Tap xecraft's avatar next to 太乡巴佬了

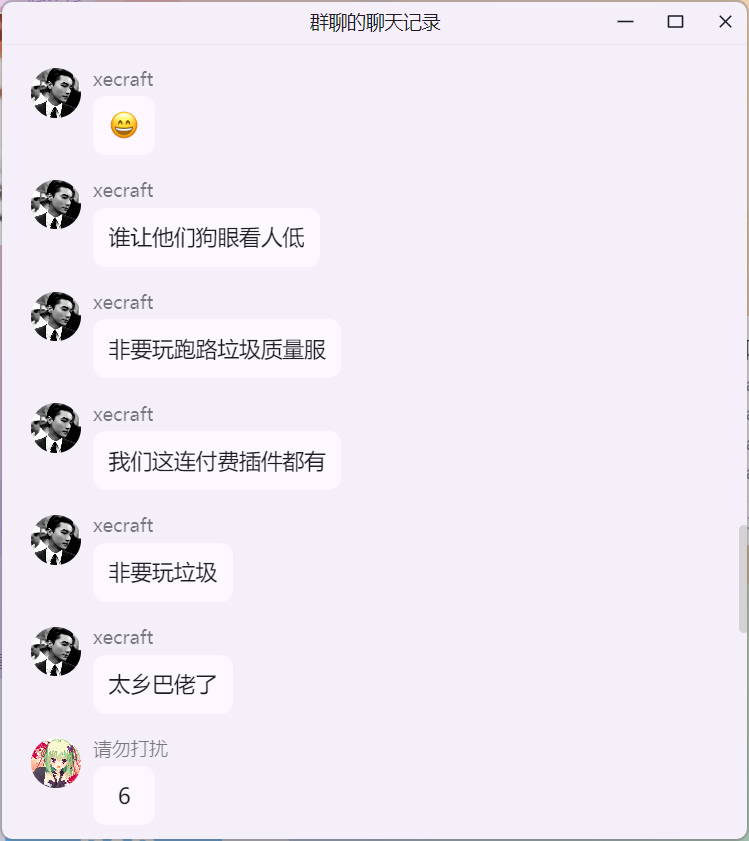pyautogui.click(x=56, y=652)
